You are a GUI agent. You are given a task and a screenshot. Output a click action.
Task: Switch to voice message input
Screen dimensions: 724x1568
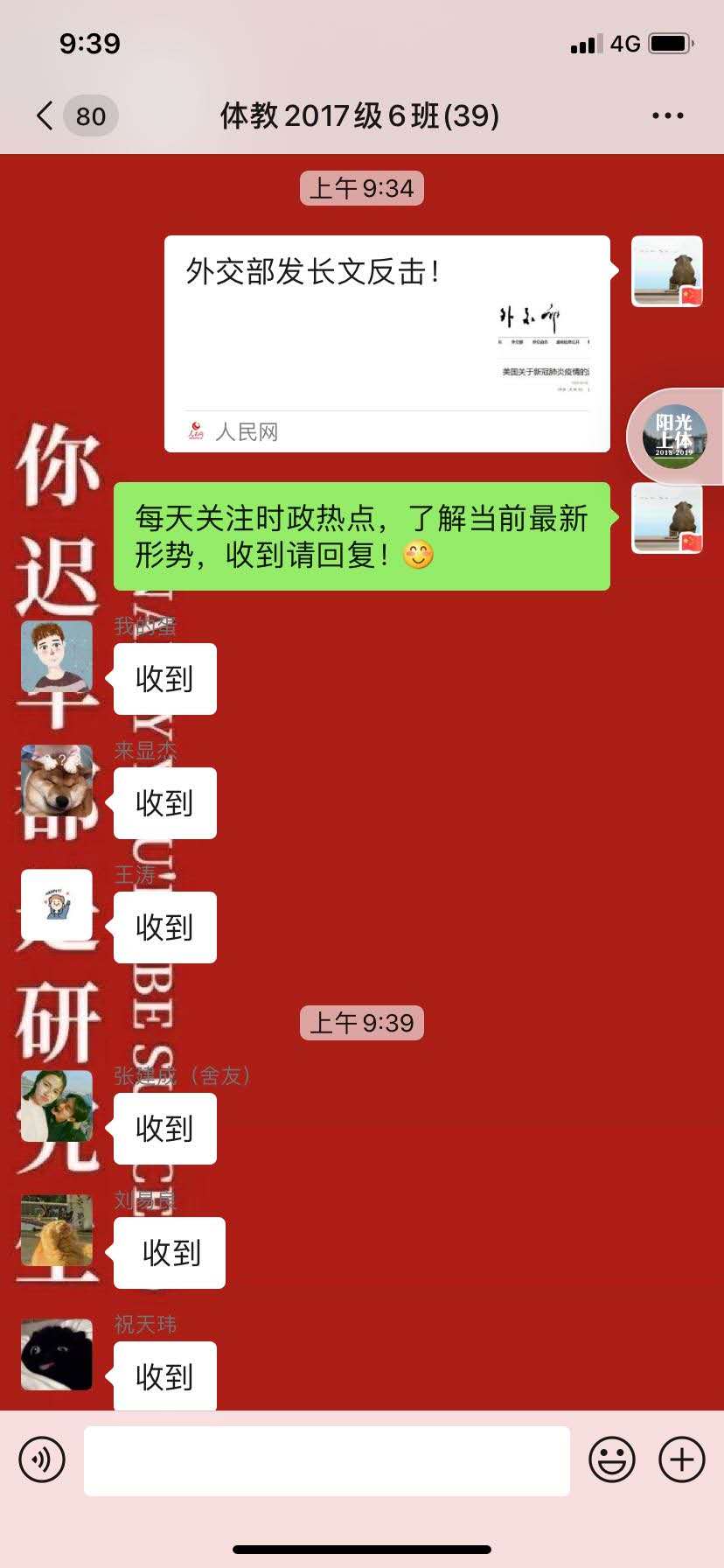(x=42, y=1459)
